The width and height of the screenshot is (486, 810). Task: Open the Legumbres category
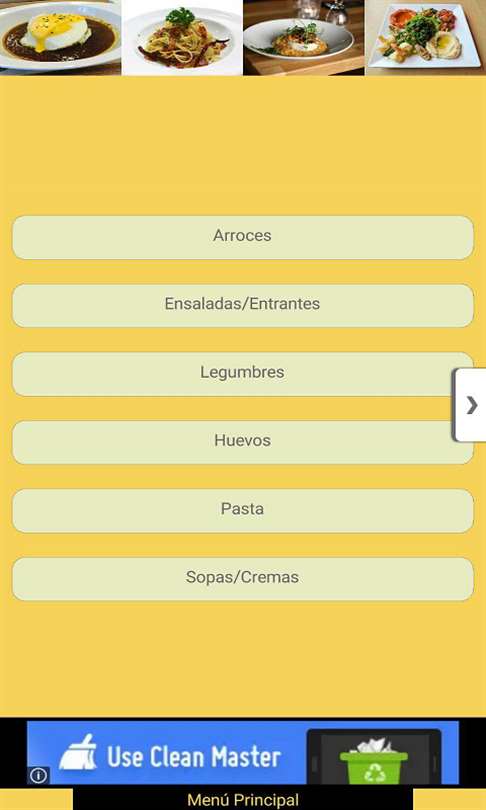[x=243, y=373]
